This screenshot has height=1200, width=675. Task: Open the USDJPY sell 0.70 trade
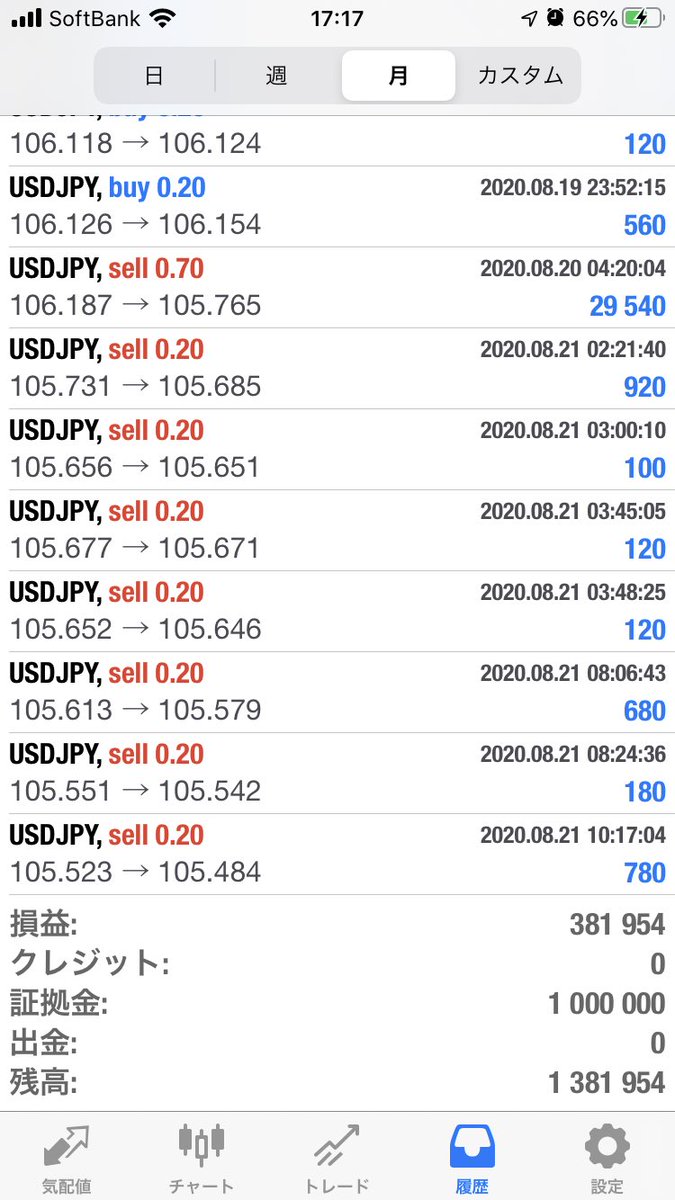337,287
